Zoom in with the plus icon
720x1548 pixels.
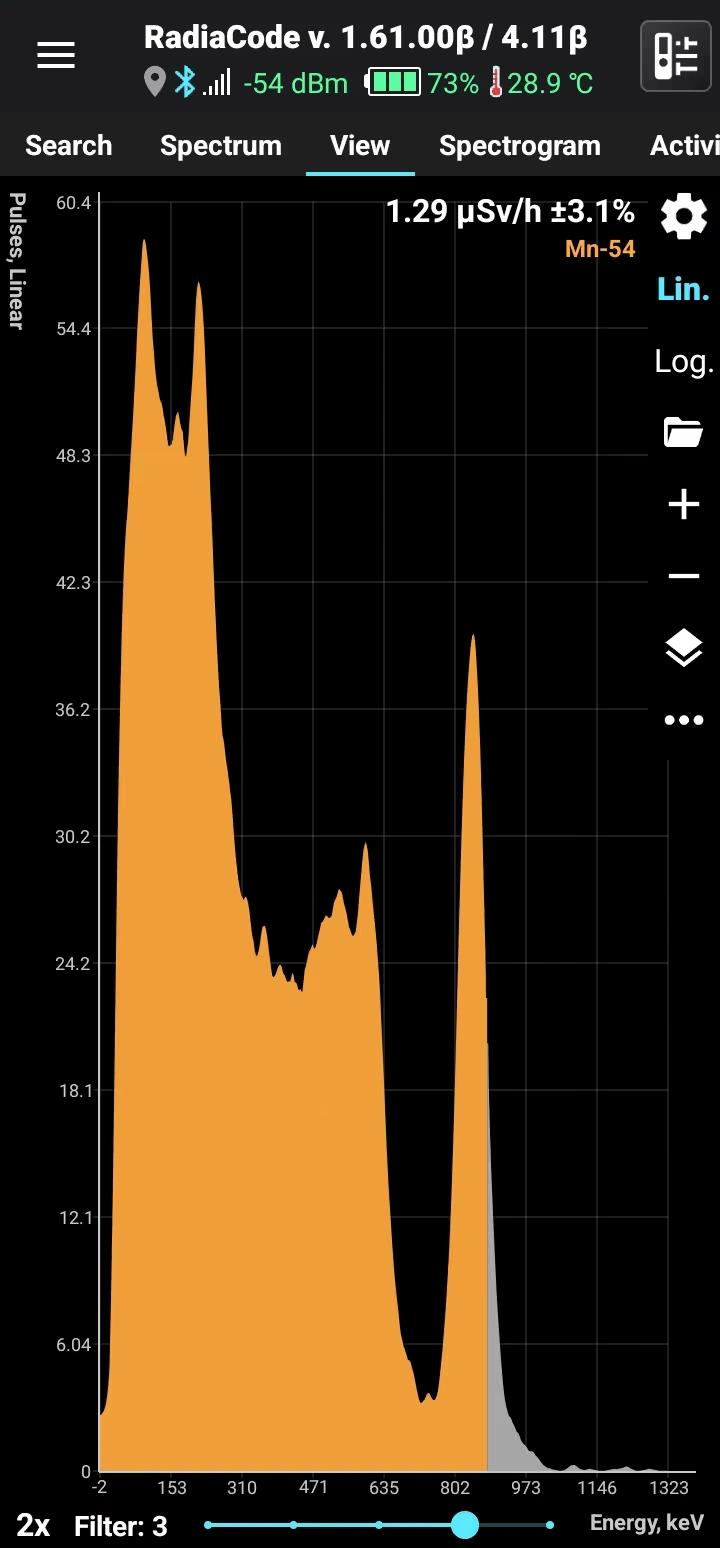tap(684, 505)
